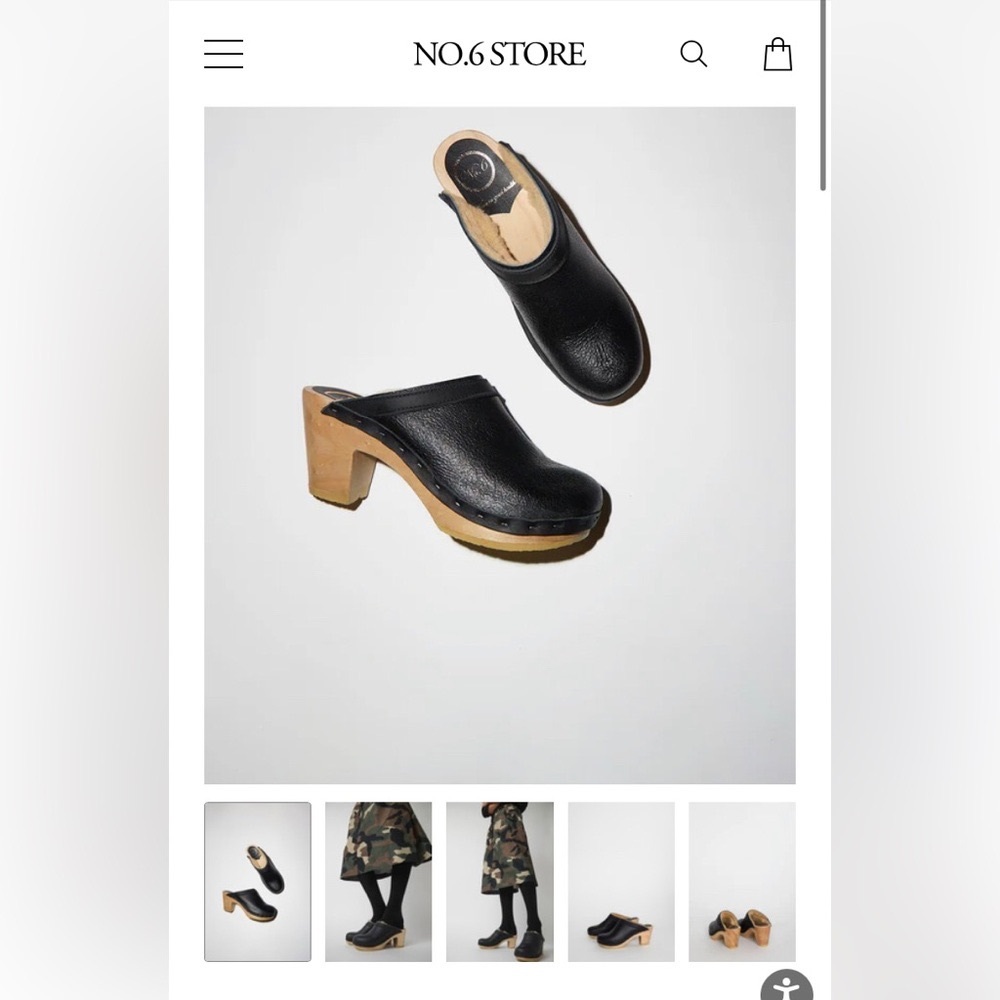The width and height of the screenshot is (1000, 1000).
Task: Select the first thumbnail of floating clogs
Action: tap(257, 881)
